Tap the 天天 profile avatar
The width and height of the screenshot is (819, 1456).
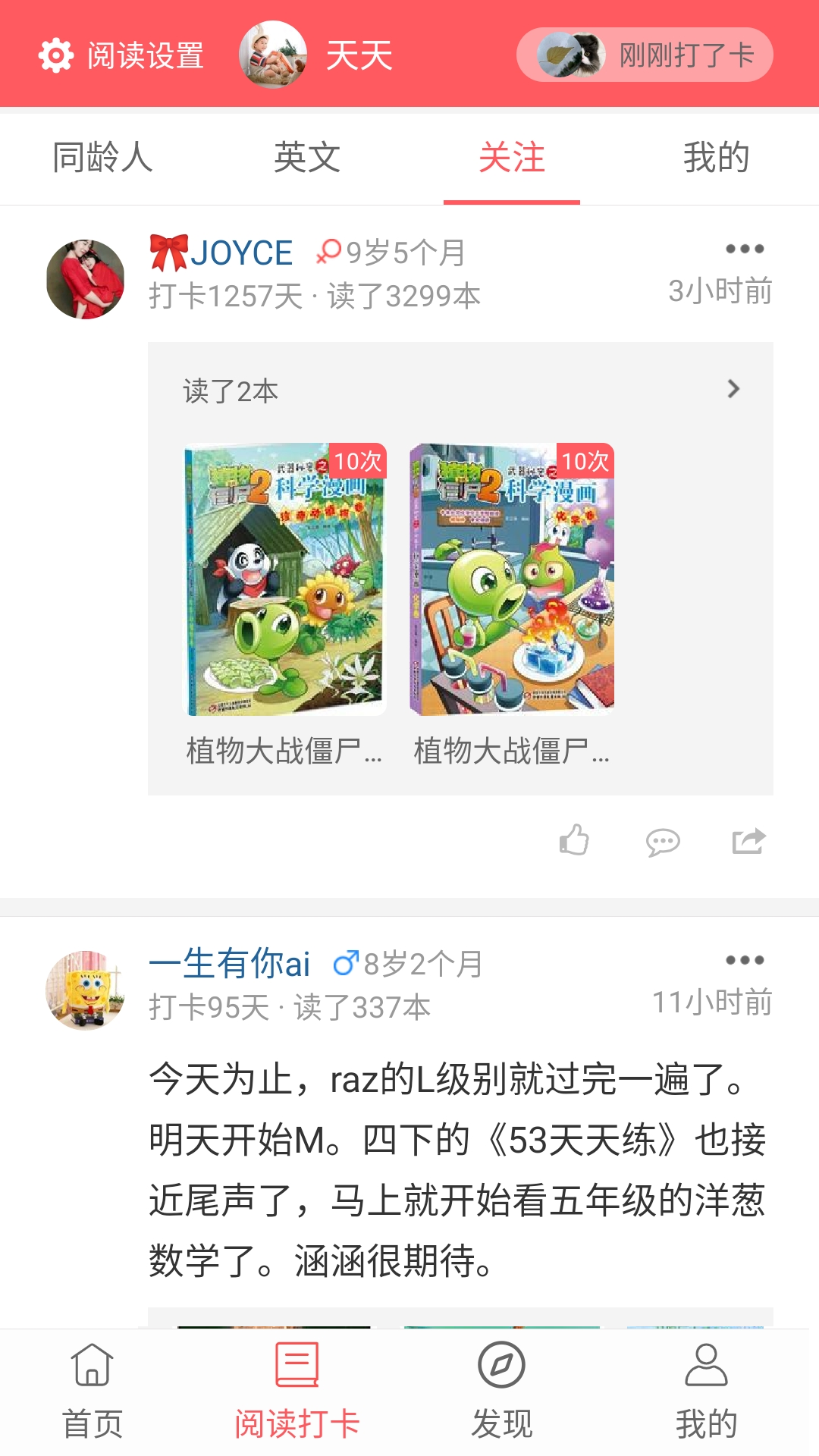click(x=273, y=55)
